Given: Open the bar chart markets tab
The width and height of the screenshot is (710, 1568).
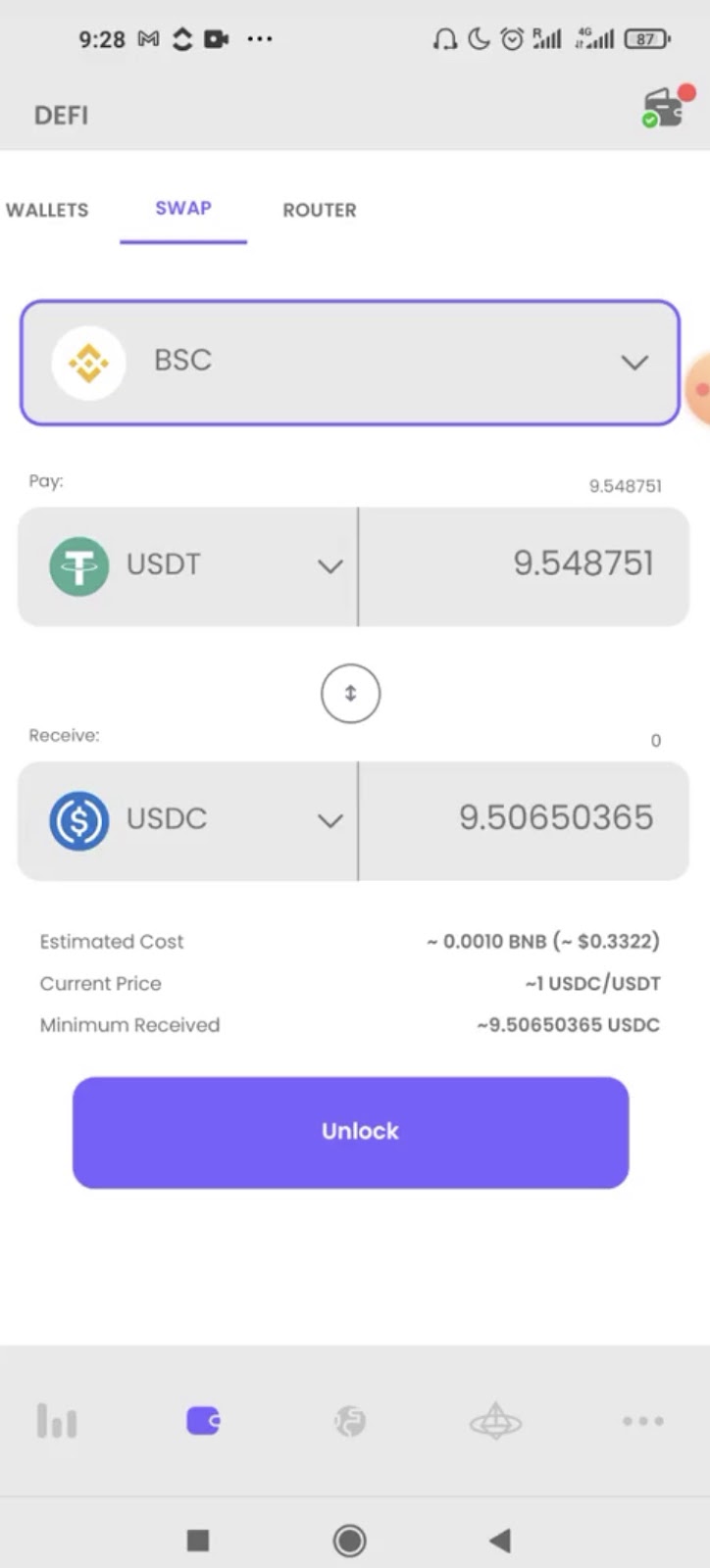Looking at the screenshot, I should tap(57, 1421).
